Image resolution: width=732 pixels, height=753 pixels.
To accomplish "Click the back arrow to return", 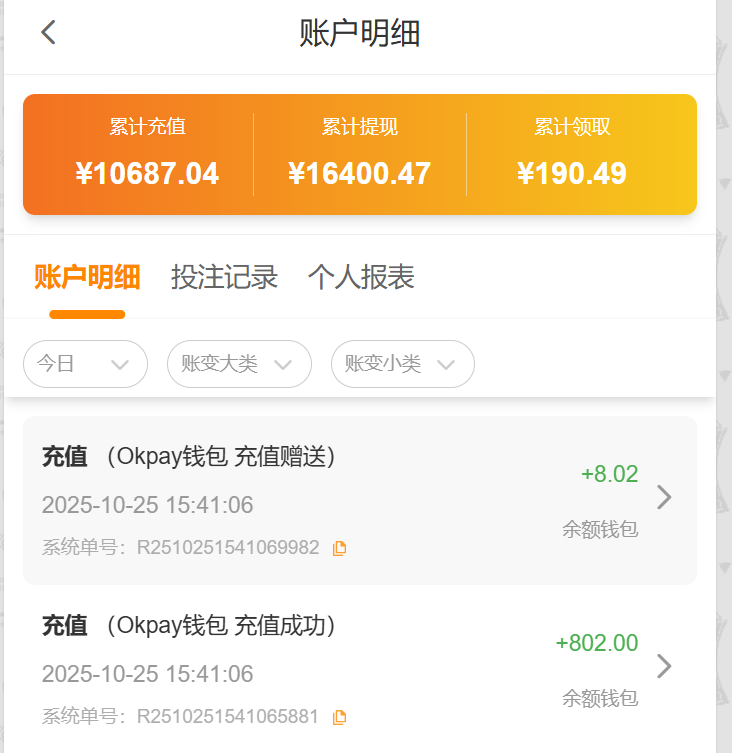I will click(47, 32).
